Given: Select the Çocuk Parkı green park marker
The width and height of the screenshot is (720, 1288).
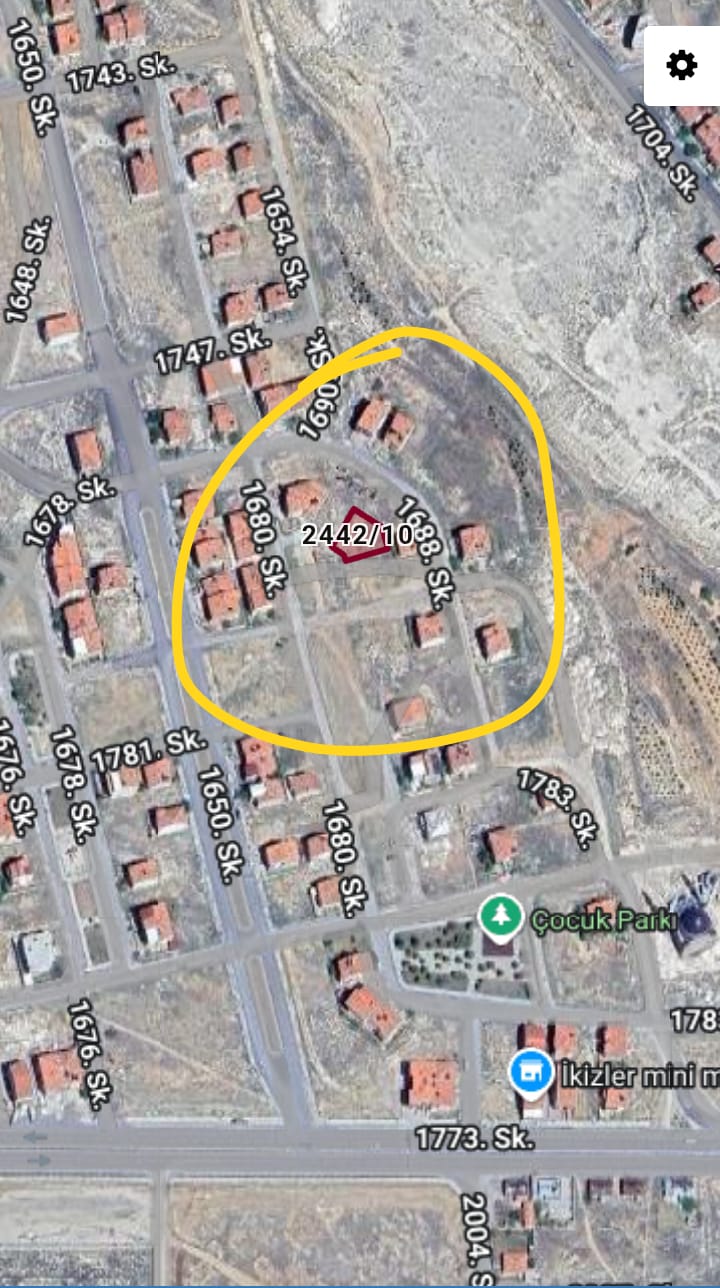Looking at the screenshot, I should point(502,915).
